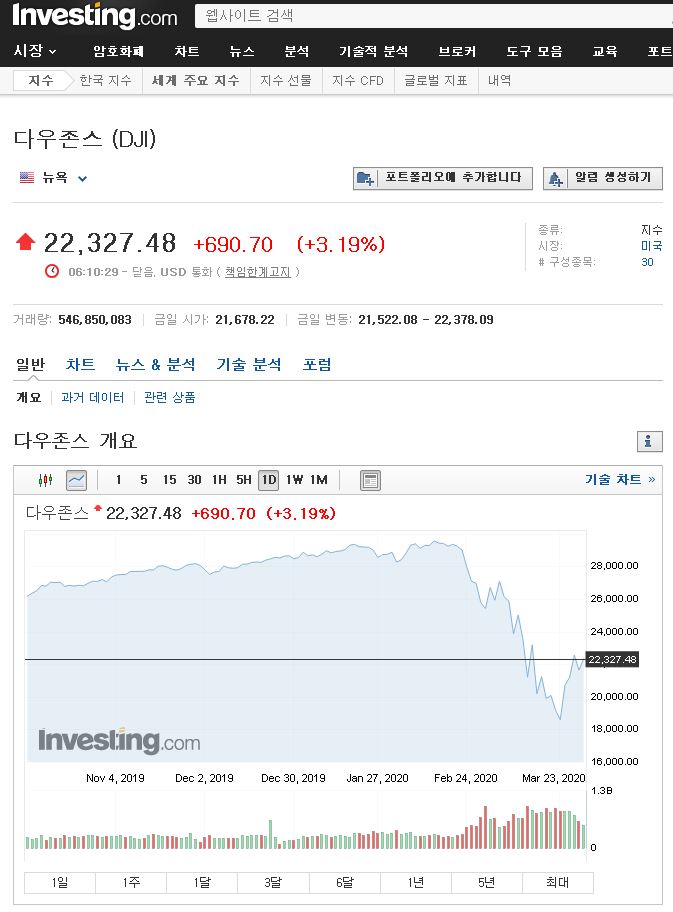Select the 1W chart interval

pyautogui.click(x=294, y=480)
